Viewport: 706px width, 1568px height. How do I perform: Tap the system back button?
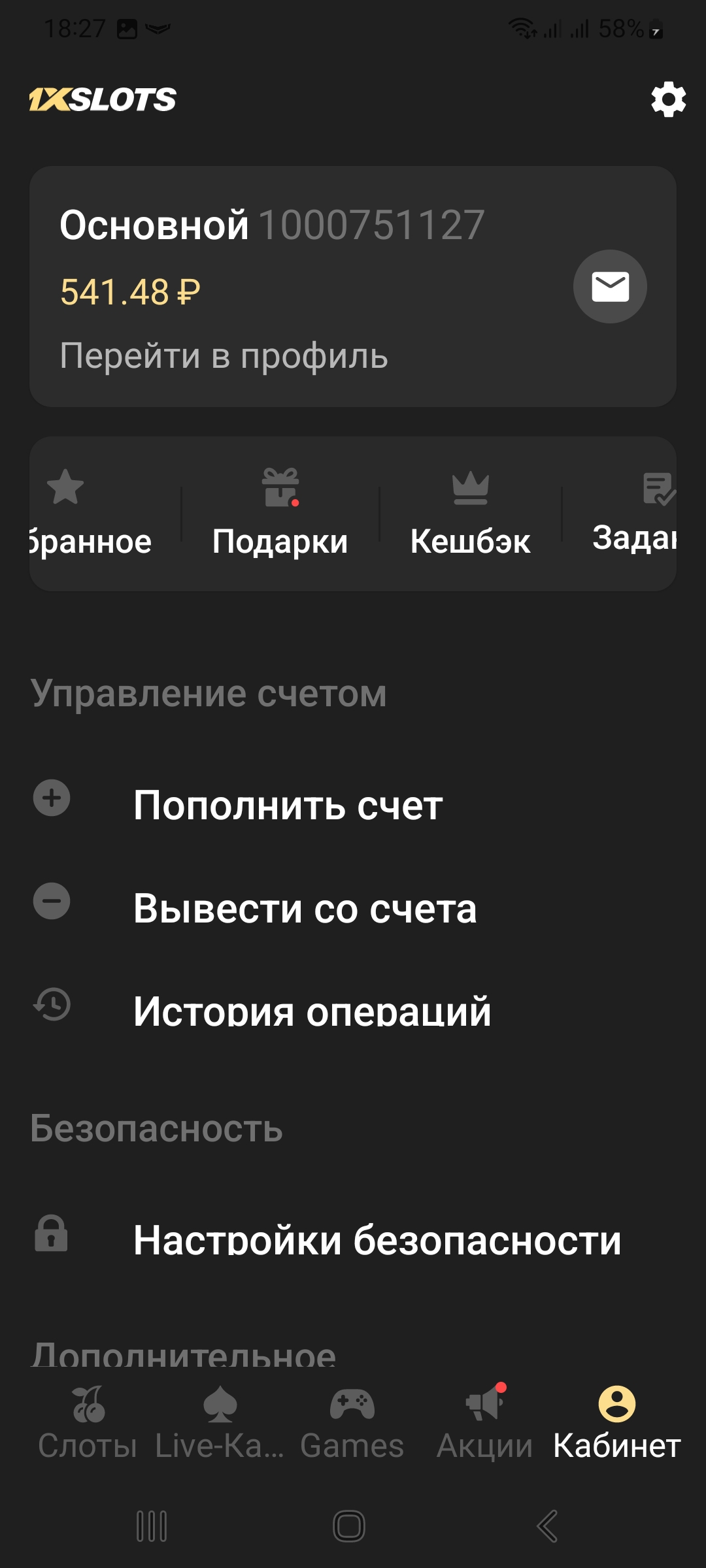(x=547, y=1526)
